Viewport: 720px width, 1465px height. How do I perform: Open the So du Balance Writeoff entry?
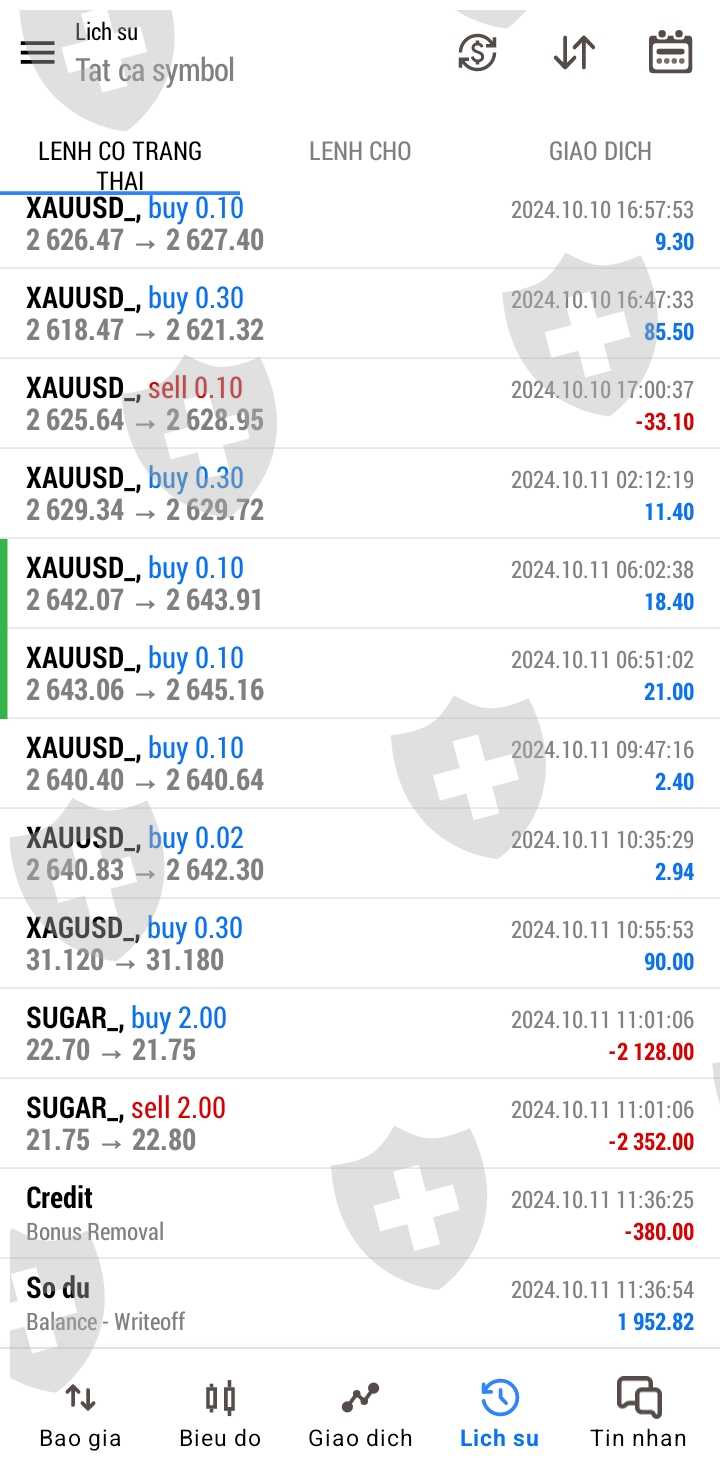coord(360,1304)
